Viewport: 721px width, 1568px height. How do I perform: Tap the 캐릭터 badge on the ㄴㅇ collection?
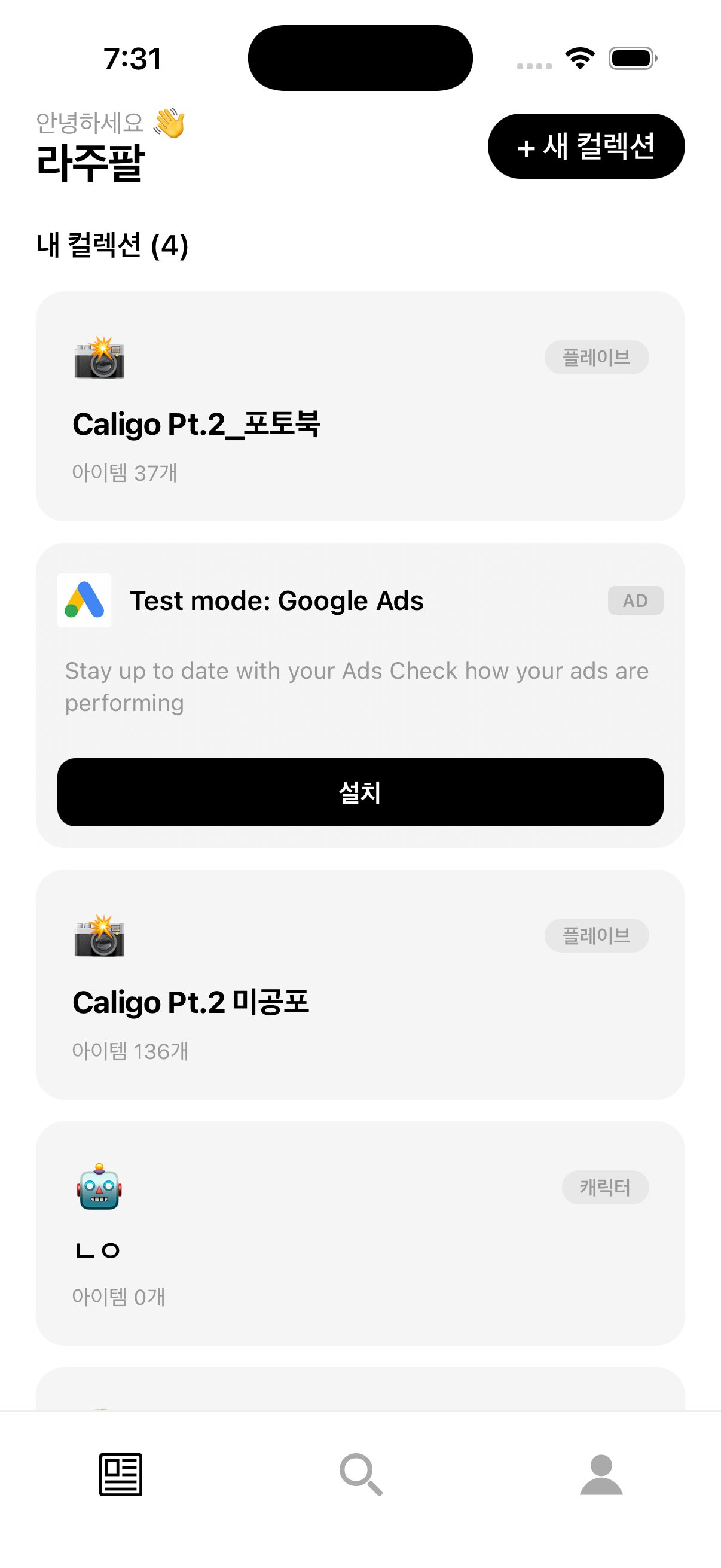point(606,1187)
